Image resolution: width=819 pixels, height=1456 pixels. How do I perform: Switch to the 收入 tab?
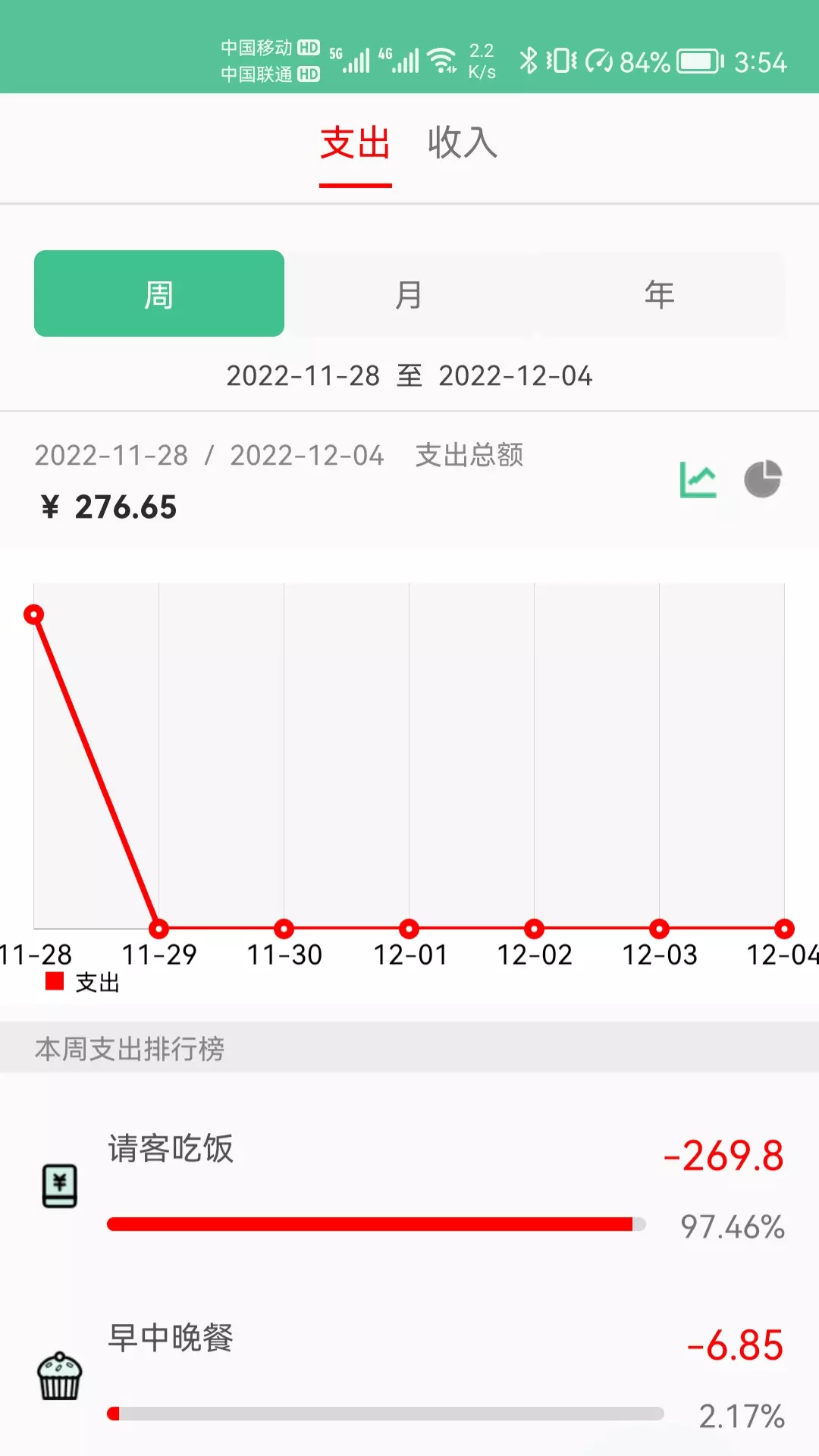point(462,143)
